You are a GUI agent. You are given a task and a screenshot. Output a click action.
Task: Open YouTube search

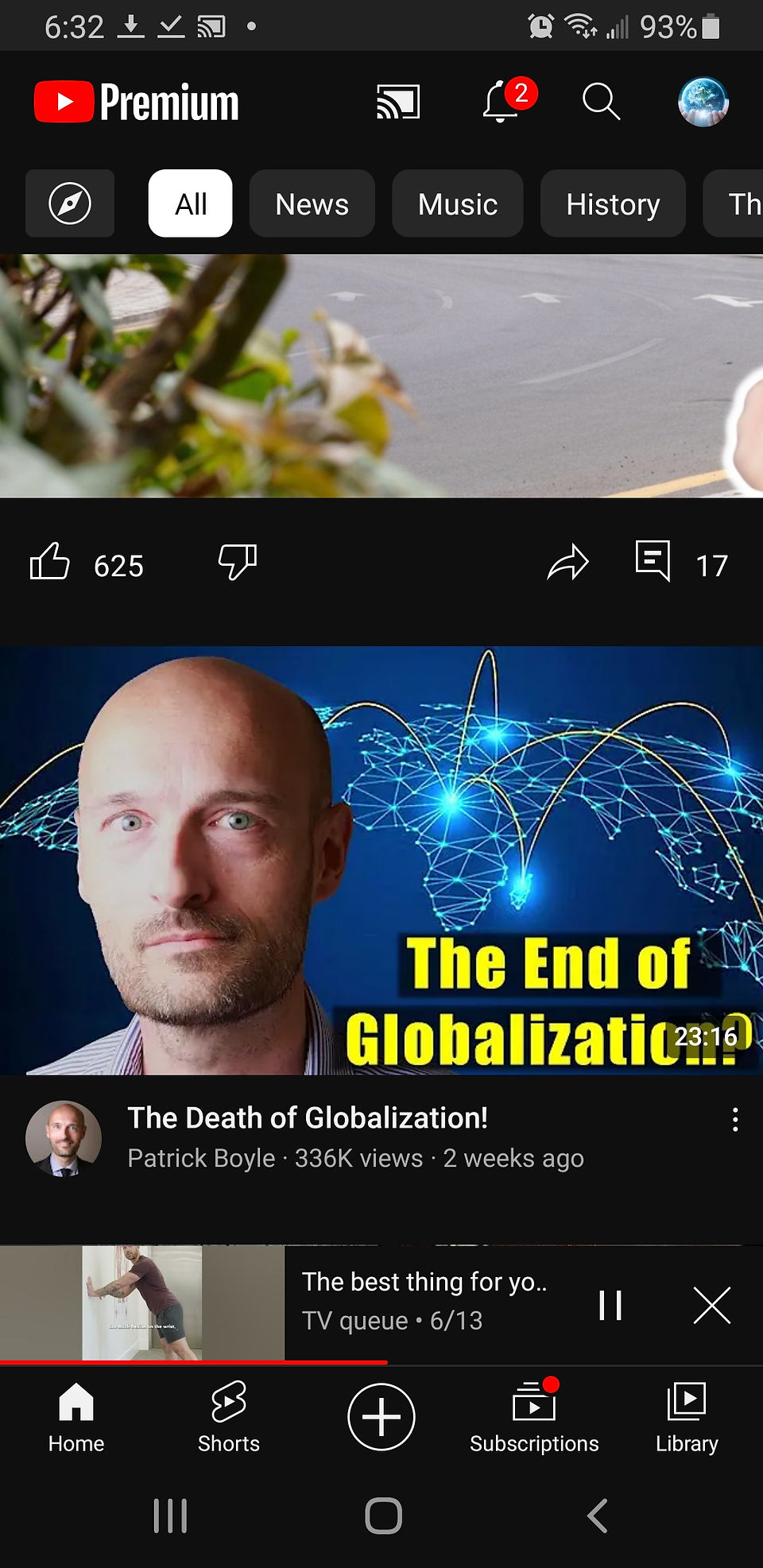601,102
